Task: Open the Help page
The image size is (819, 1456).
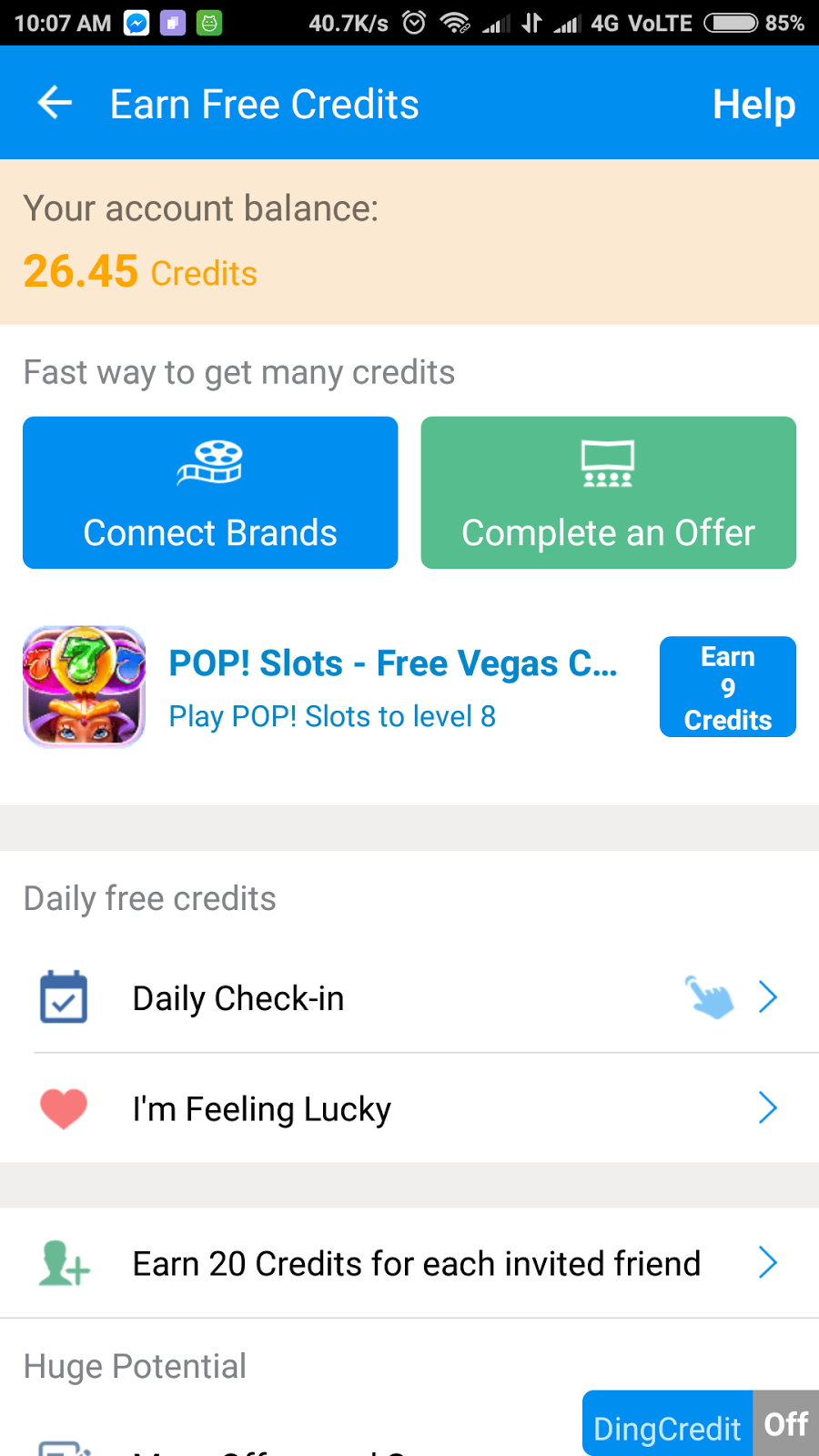Action: (x=753, y=105)
